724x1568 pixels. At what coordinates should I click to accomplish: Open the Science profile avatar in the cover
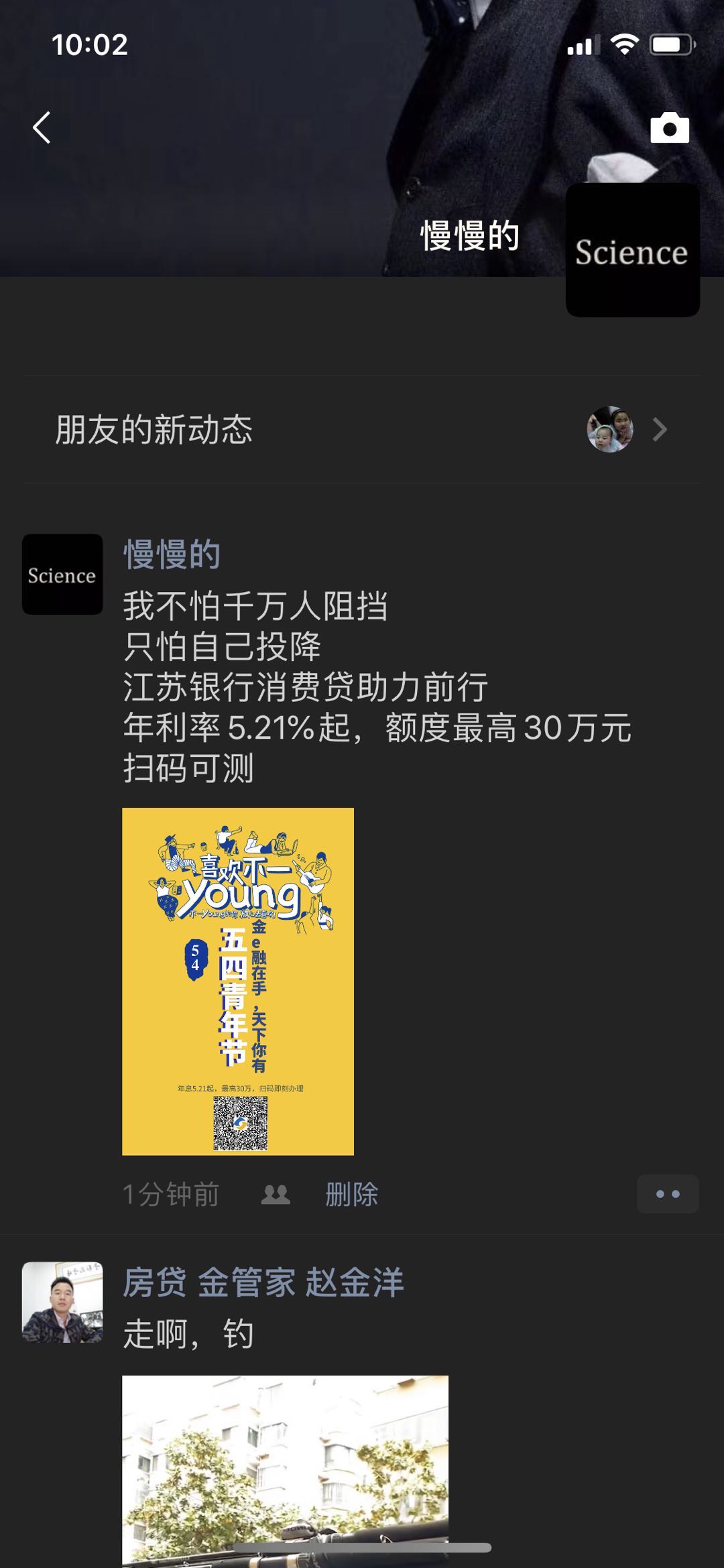632,250
